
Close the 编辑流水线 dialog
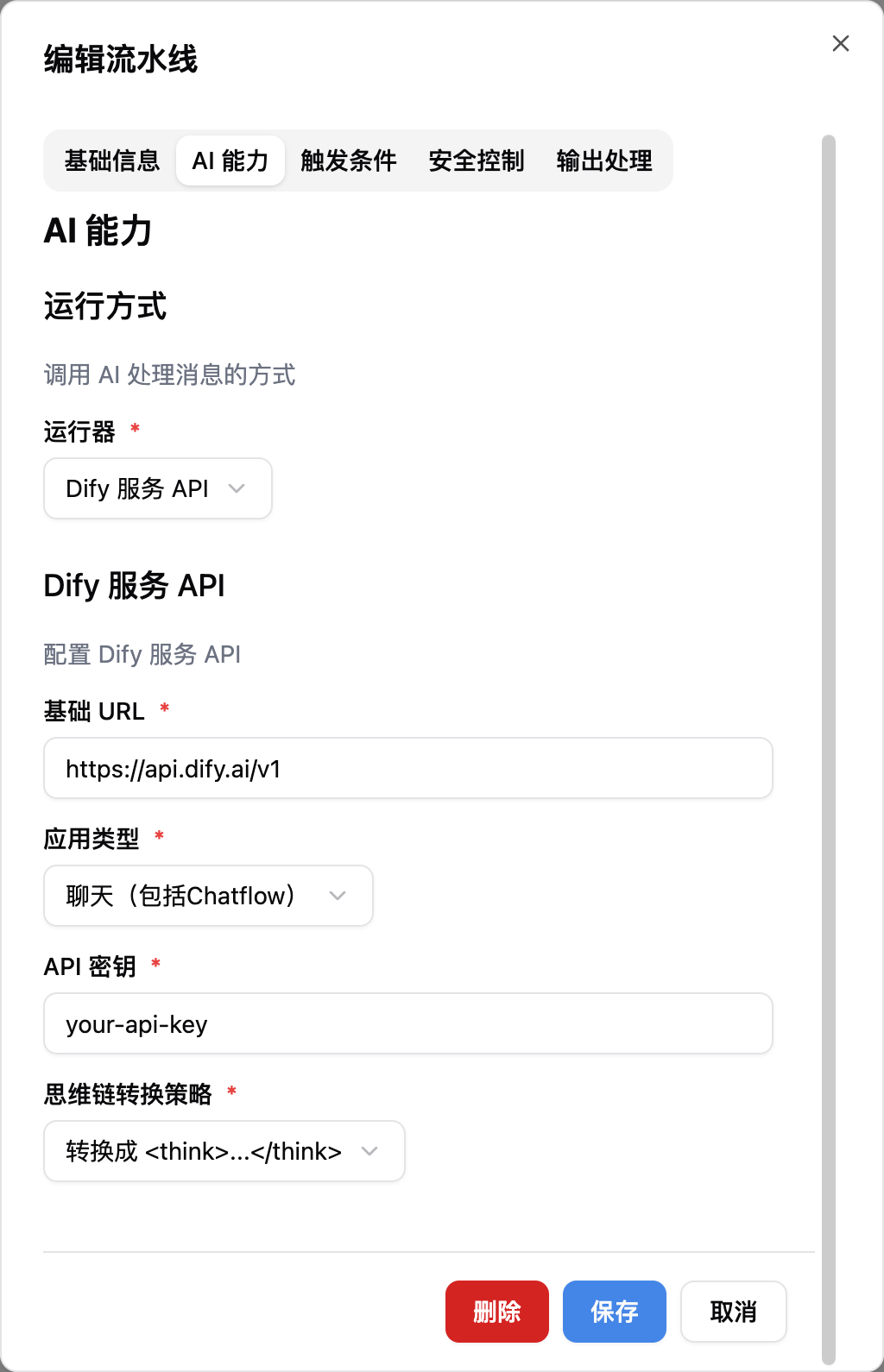(x=840, y=43)
